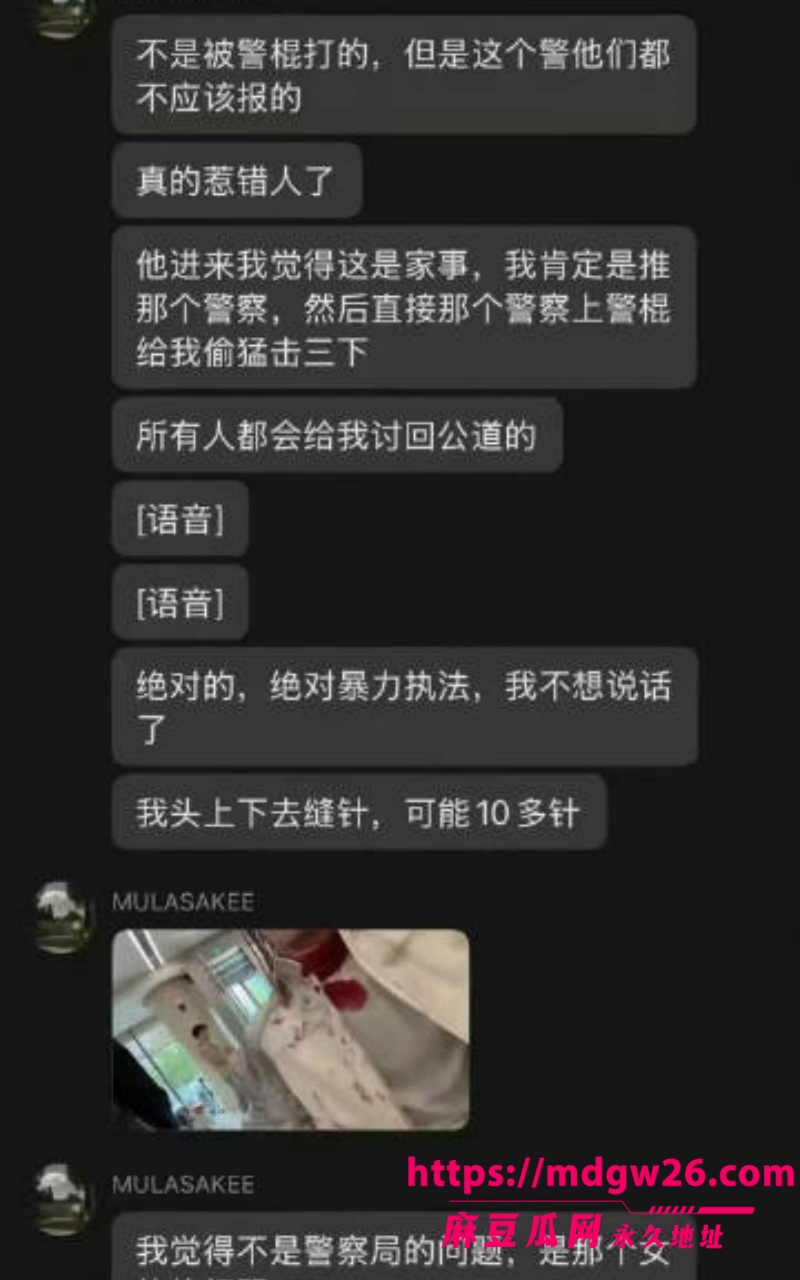Image resolution: width=800 pixels, height=1280 pixels.
Task: Open the photo sent by MULASAKEE
Action: (290, 1029)
